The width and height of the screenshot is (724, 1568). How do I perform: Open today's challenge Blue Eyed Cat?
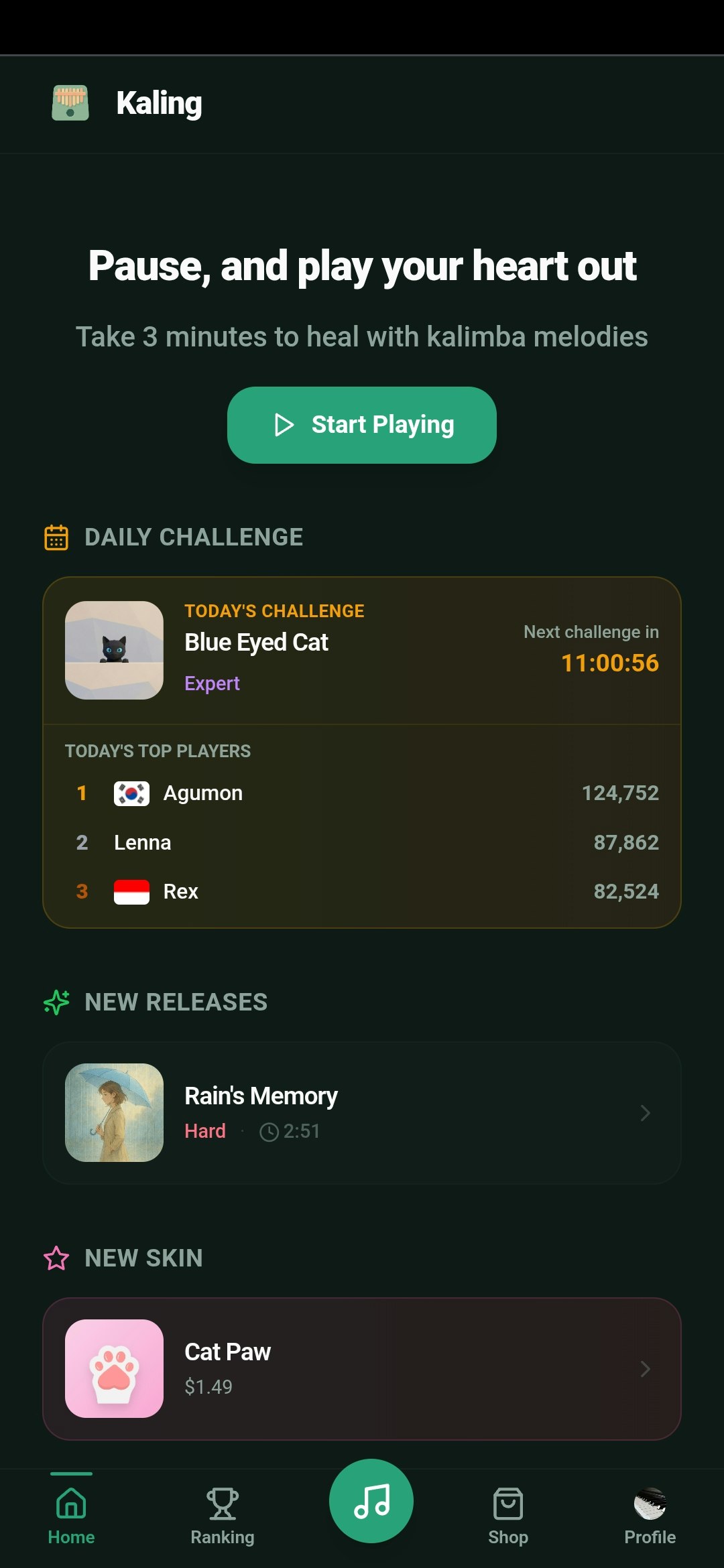256,643
